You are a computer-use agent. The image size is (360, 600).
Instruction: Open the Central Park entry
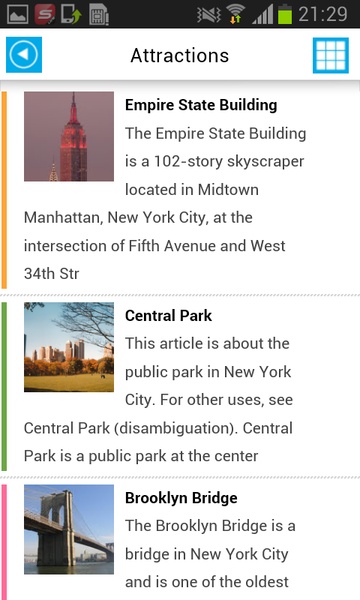pos(180,386)
